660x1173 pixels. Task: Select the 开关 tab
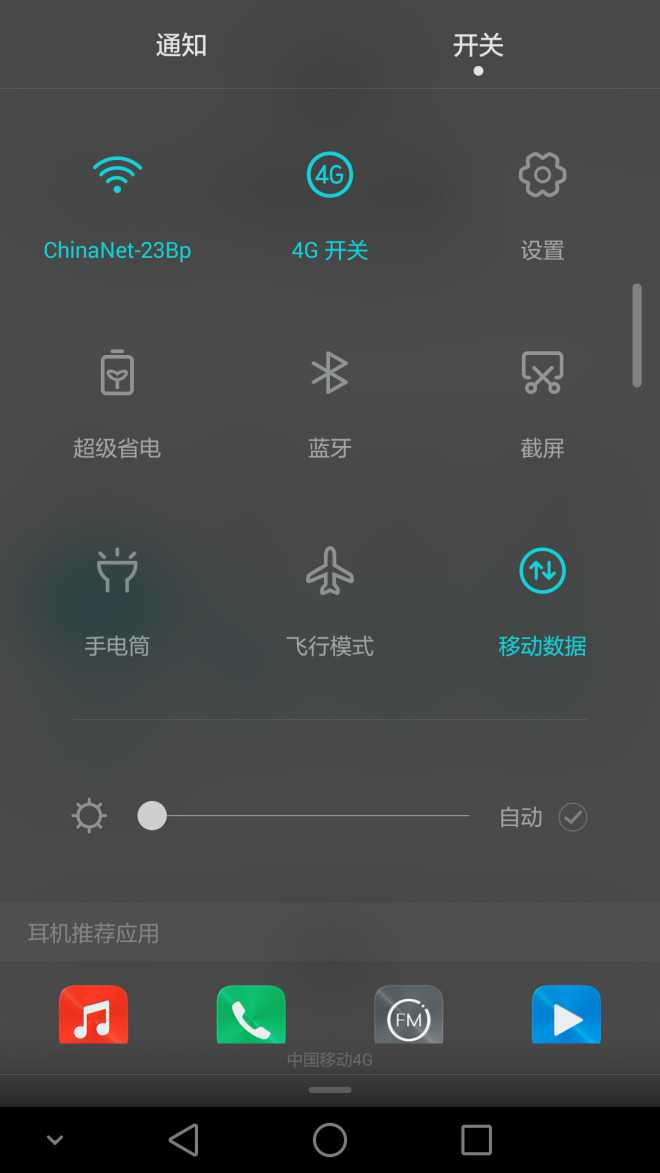[x=478, y=46]
